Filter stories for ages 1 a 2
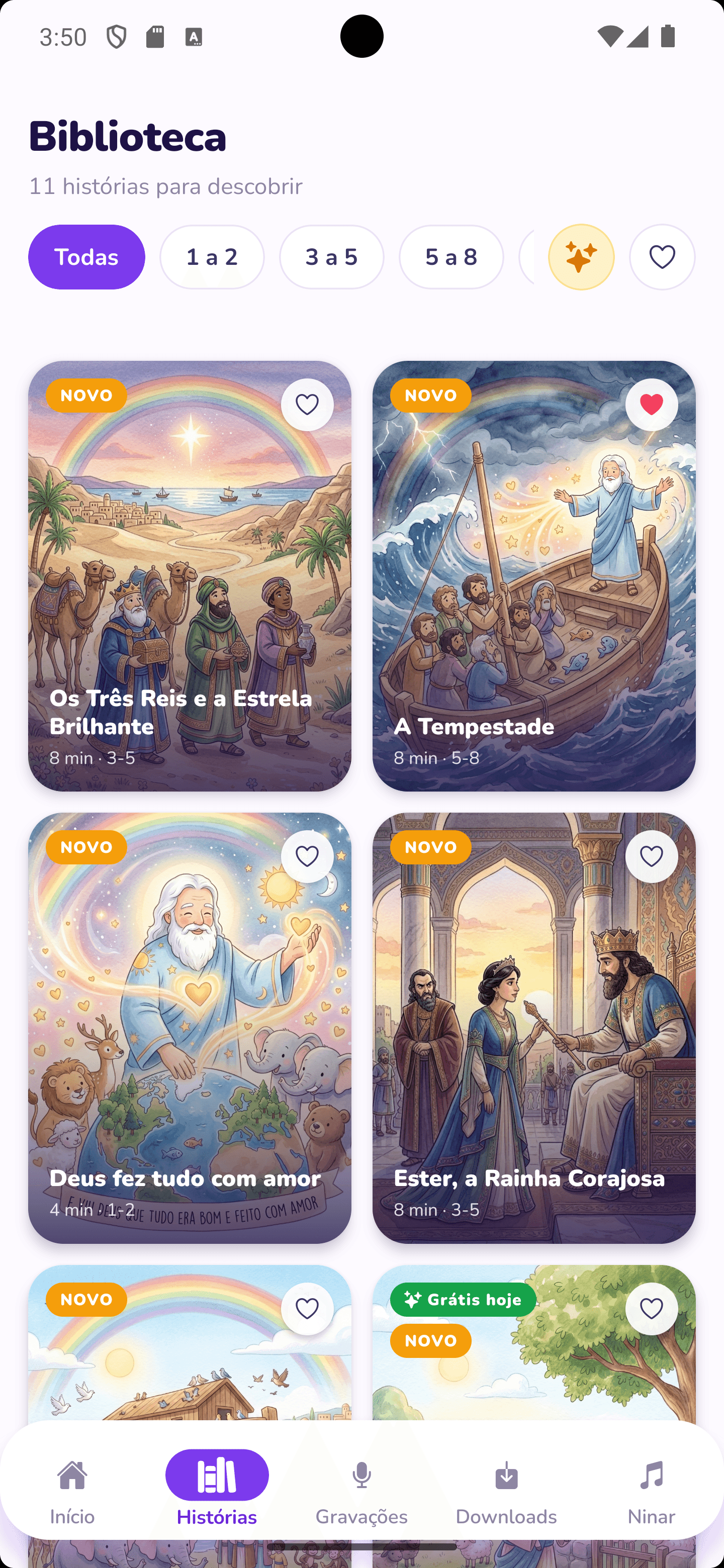724x1568 pixels. pos(212,257)
